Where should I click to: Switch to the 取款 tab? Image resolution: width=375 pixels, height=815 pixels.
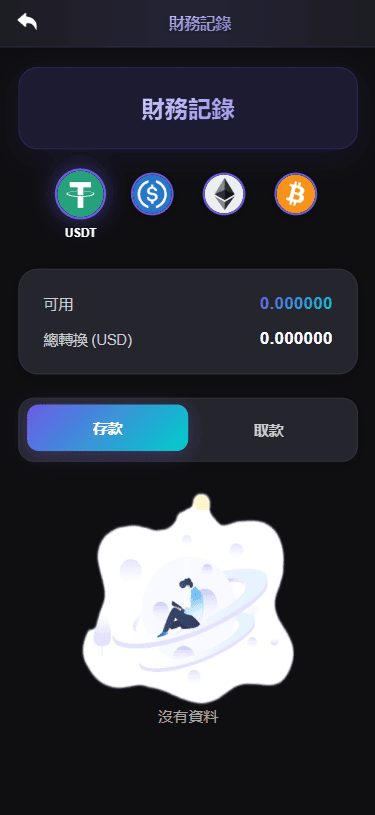269,430
